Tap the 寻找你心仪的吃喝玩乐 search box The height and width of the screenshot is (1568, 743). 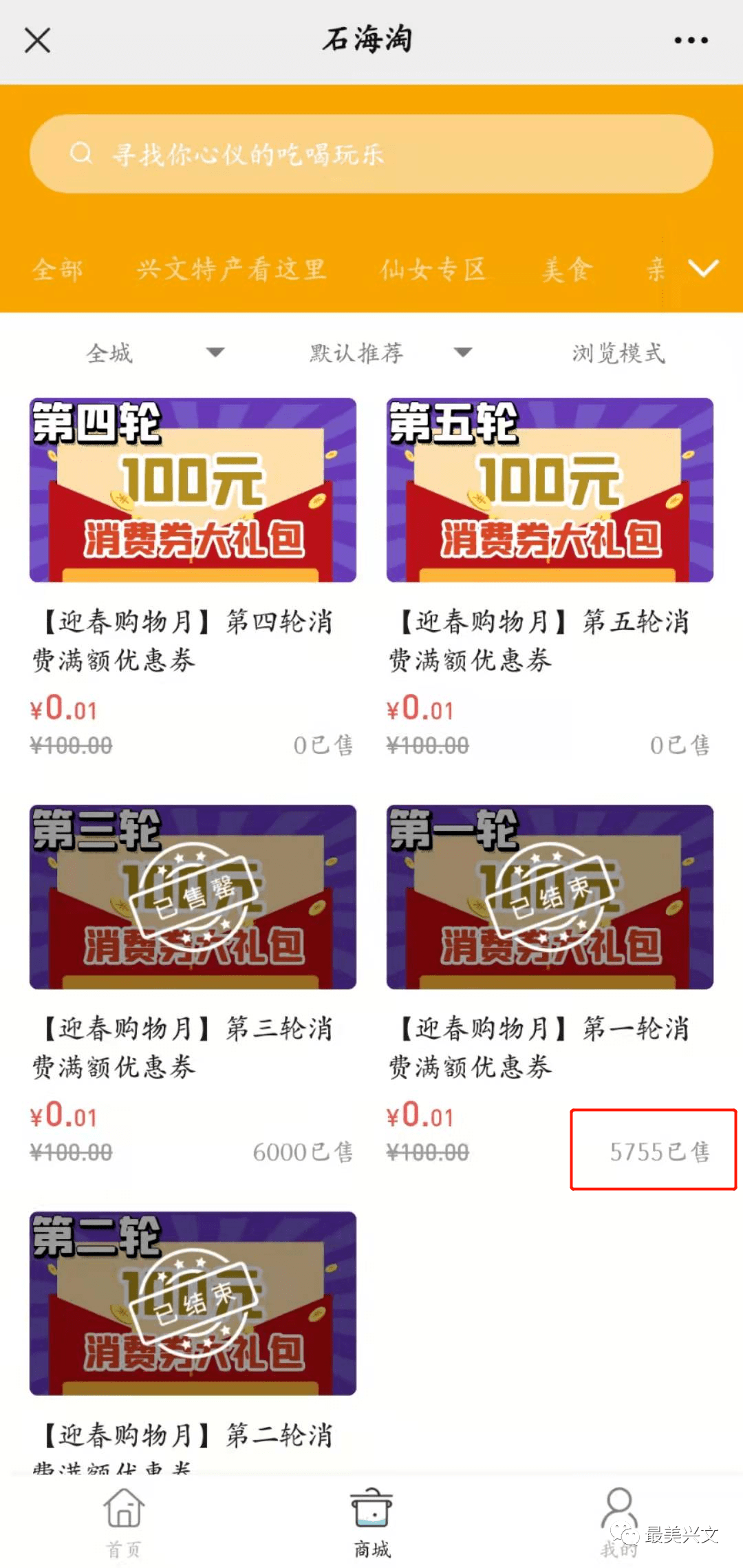pos(371,153)
